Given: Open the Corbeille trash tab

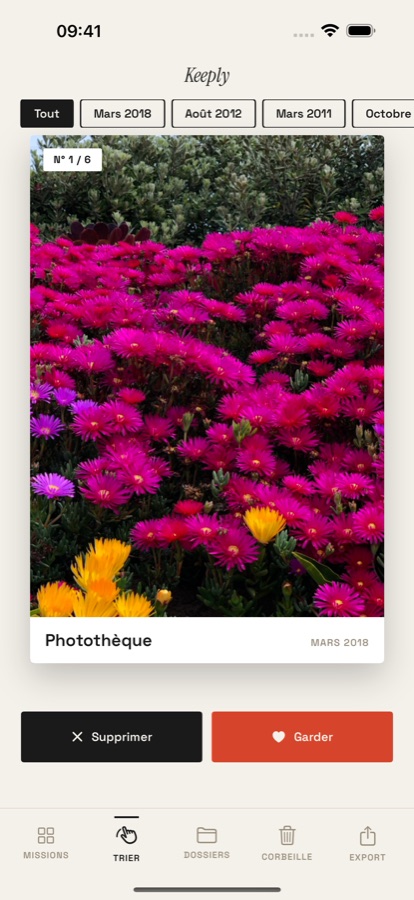Looking at the screenshot, I should coord(287,843).
